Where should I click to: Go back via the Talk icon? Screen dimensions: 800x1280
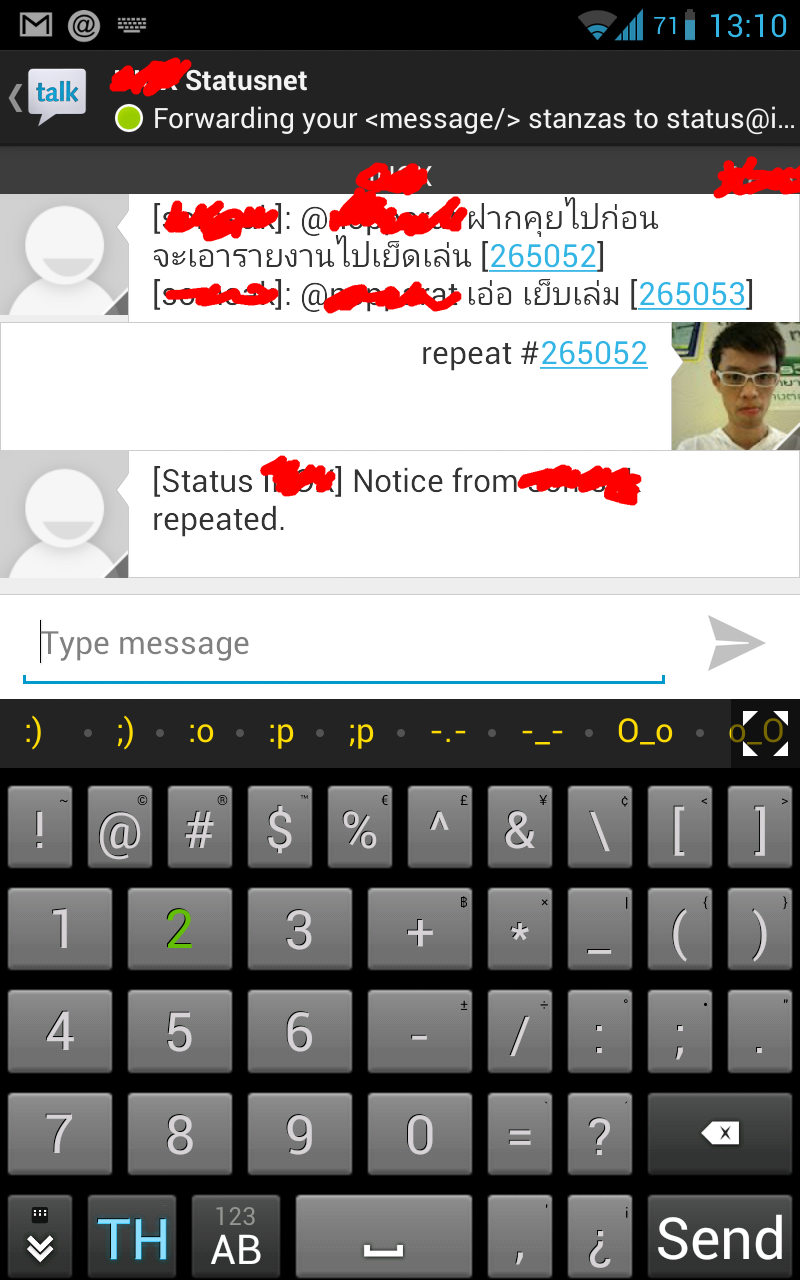[x=50, y=97]
